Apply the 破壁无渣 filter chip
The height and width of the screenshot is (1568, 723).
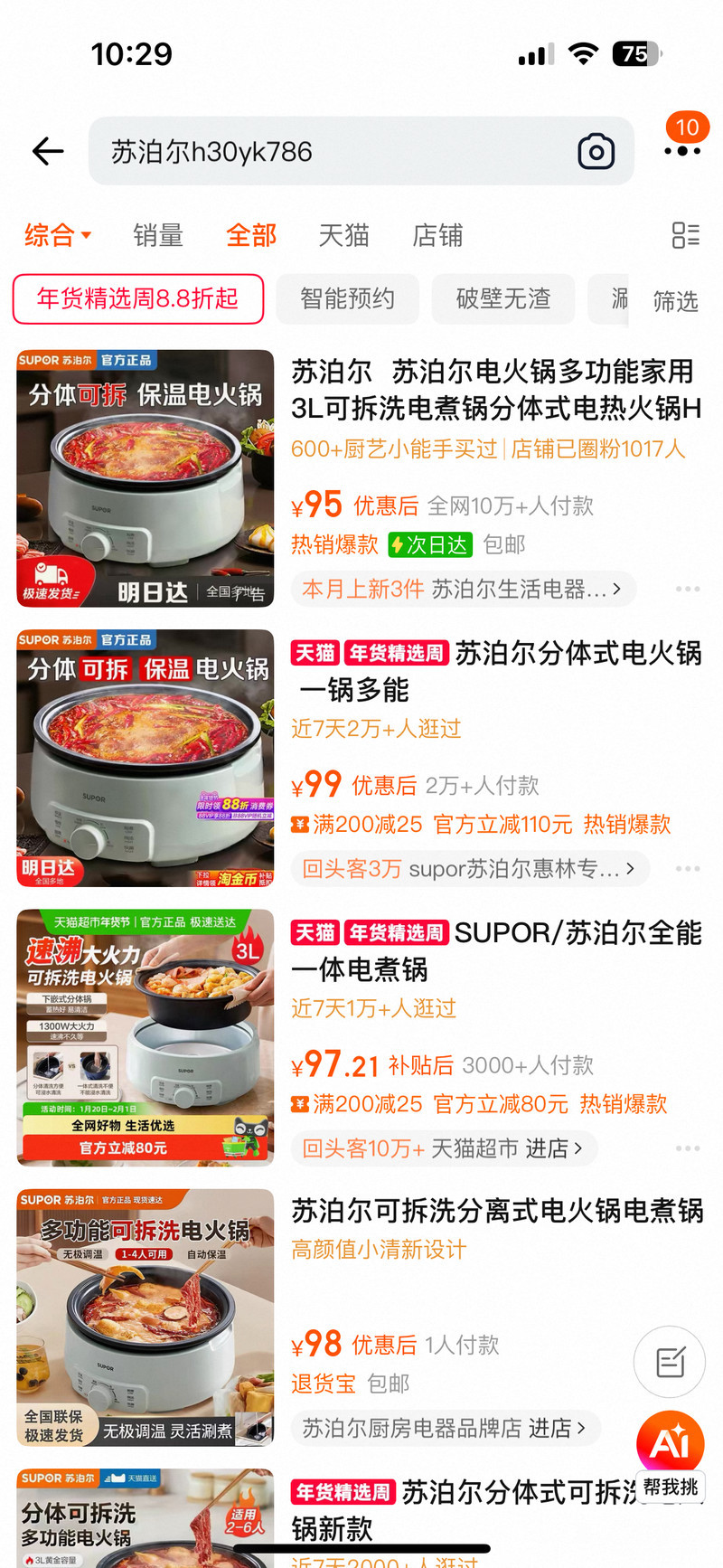tap(503, 298)
